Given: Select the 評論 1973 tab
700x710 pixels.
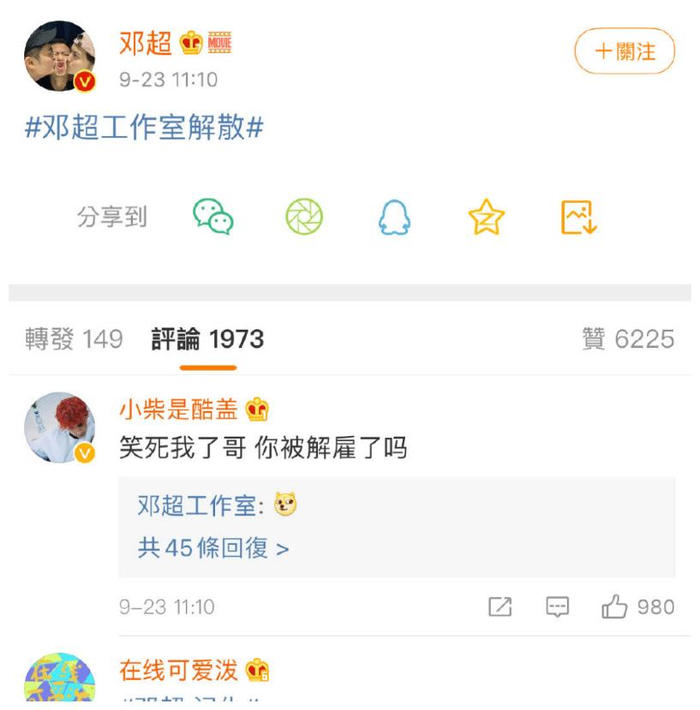Looking at the screenshot, I should (208, 339).
